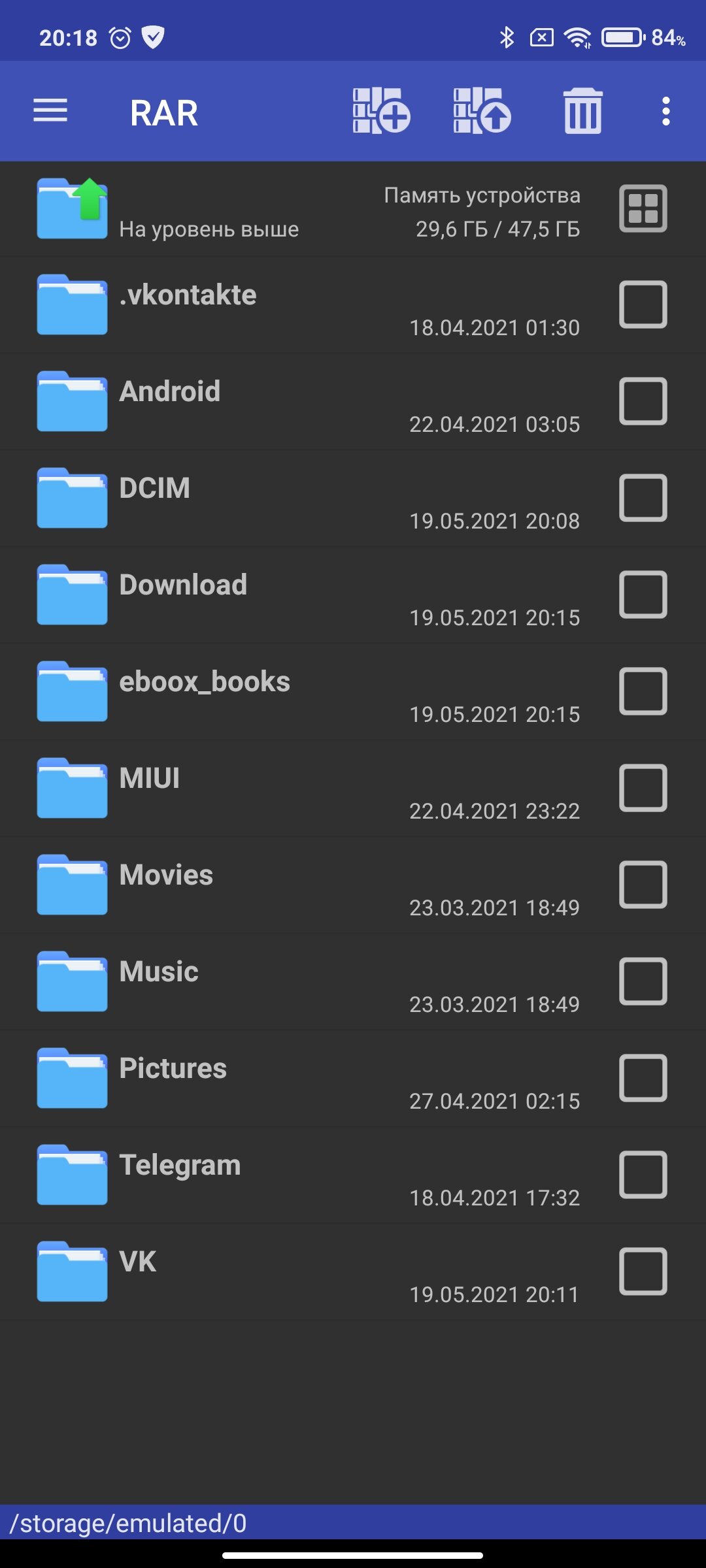Open the eboox_books folder
The height and width of the screenshot is (1568, 706).
pyautogui.click(x=353, y=692)
